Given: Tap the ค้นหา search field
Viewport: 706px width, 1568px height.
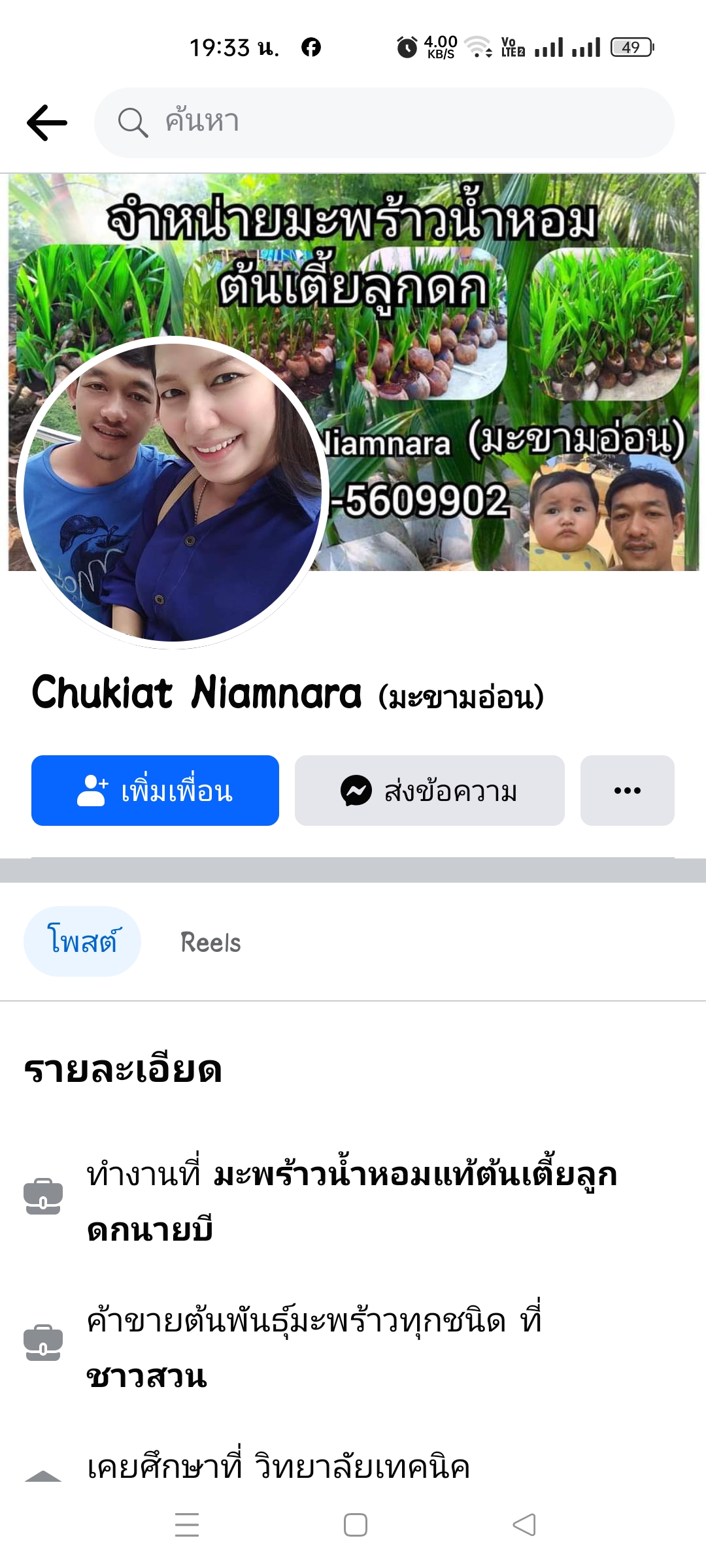Looking at the screenshot, I should 384,123.
